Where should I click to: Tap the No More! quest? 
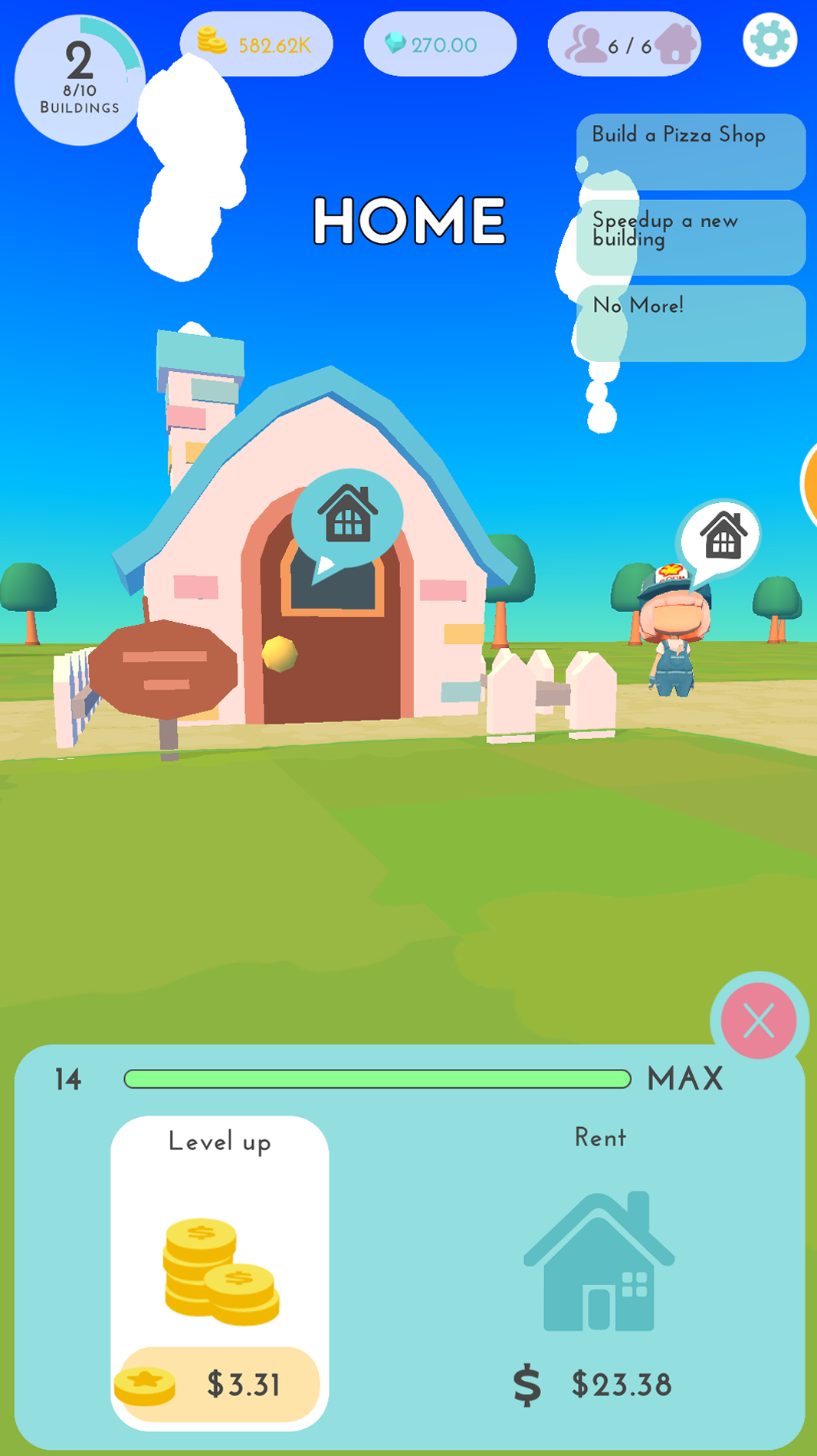pos(691,324)
